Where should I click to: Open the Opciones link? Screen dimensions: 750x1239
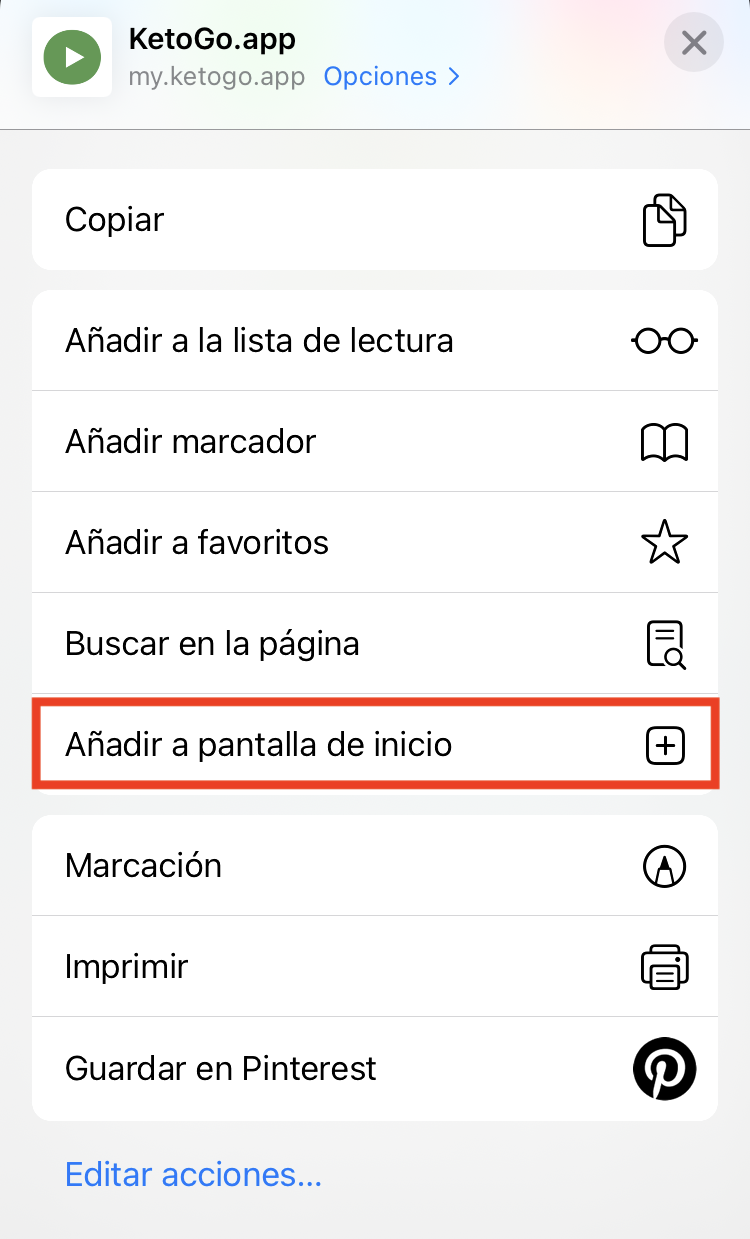pyautogui.click(x=391, y=77)
